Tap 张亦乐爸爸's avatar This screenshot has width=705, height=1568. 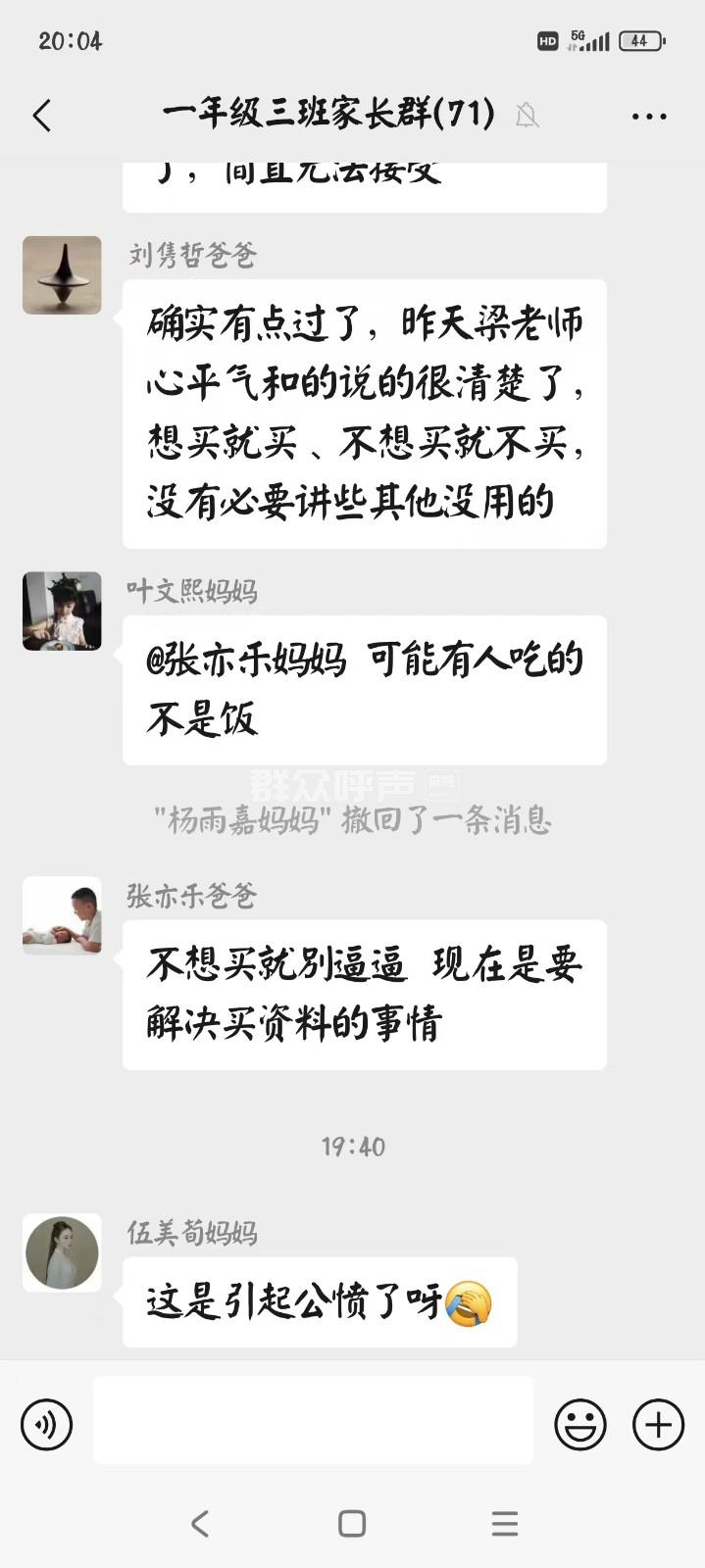click(62, 915)
